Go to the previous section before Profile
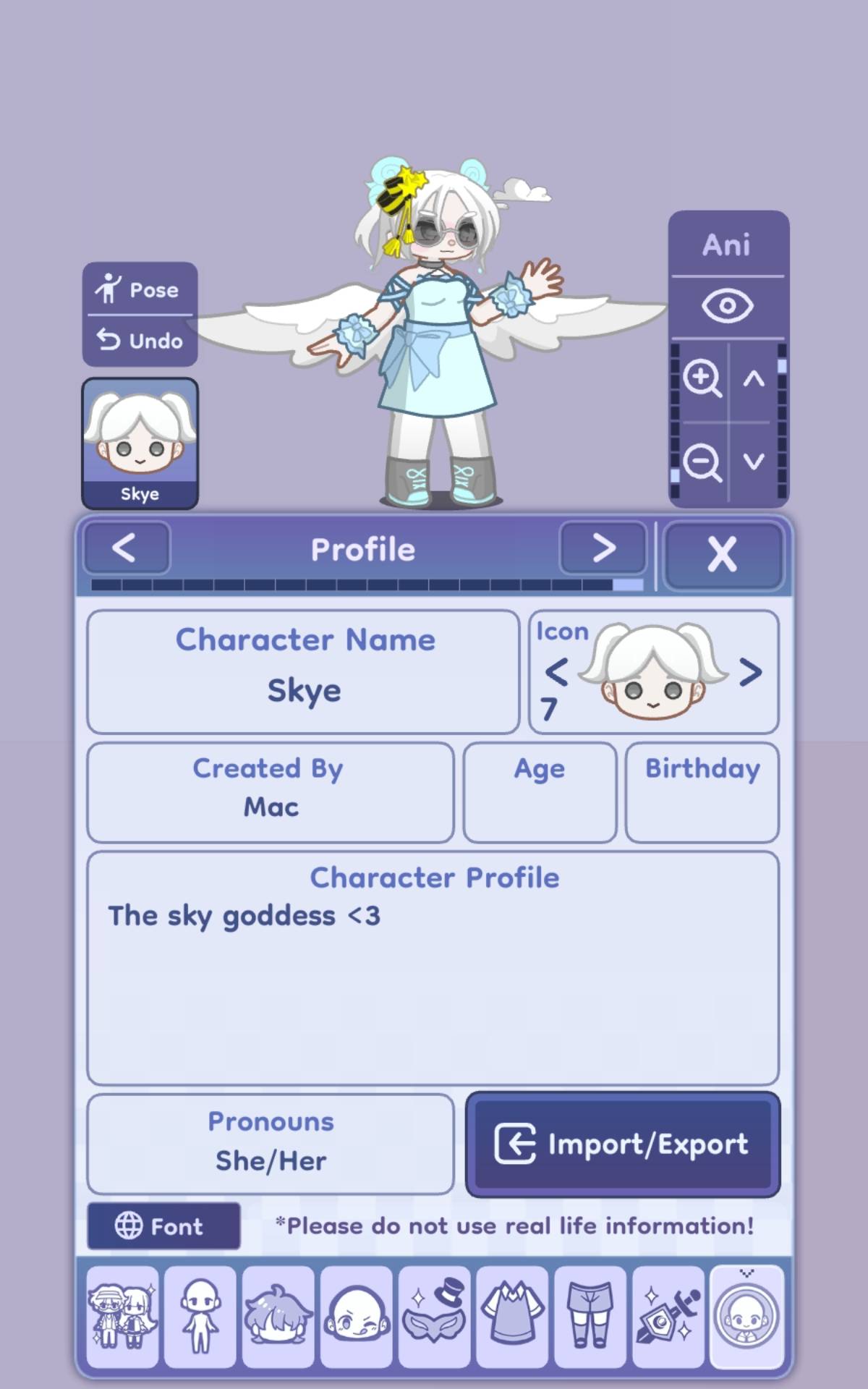Image resolution: width=868 pixels, height=1389 pixels. pos(126,548)
